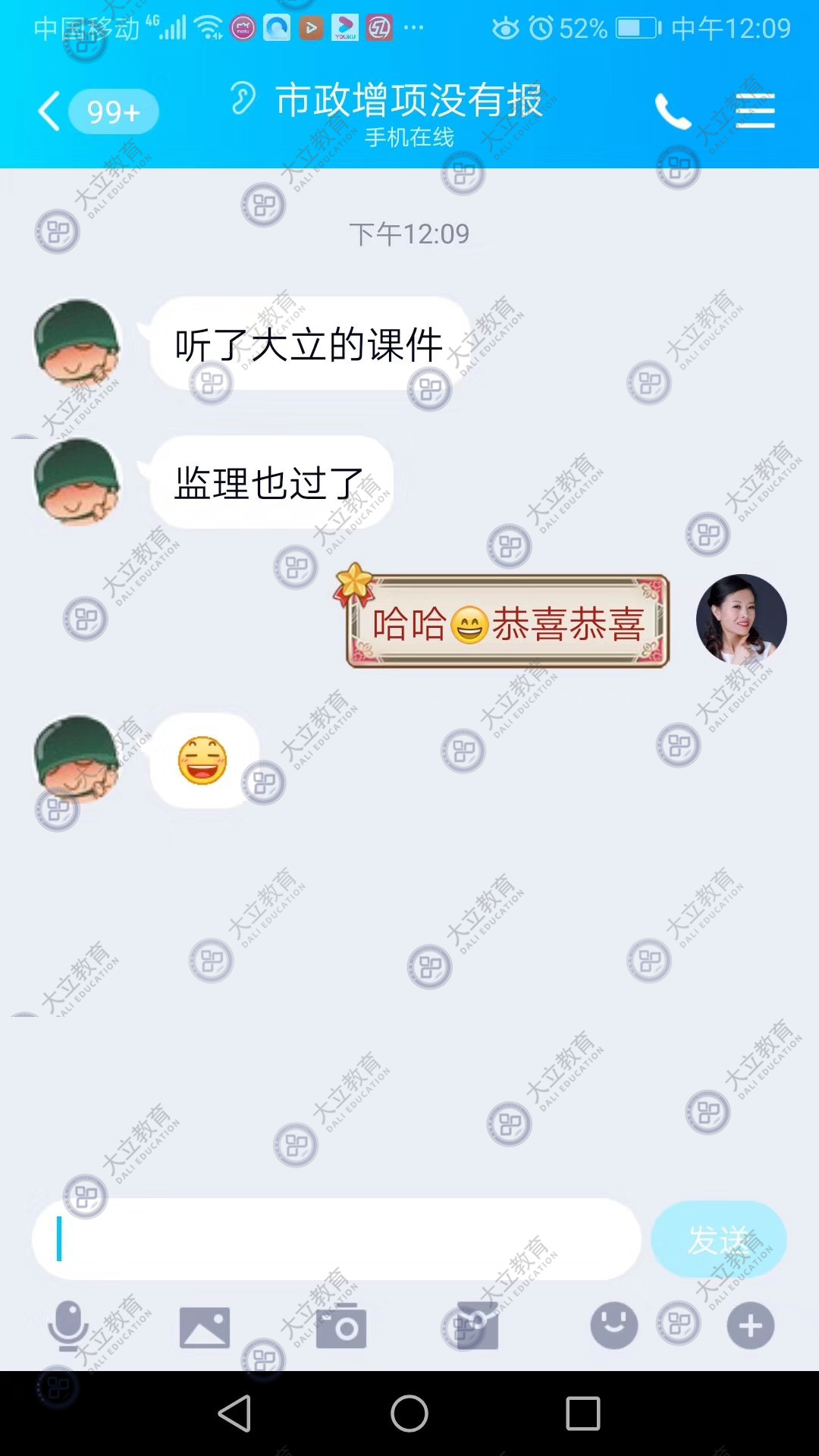Screen dimensions: 819x1456
Task: Open contact avatar beside 听了大立的课件
Action: pos(77,343)
